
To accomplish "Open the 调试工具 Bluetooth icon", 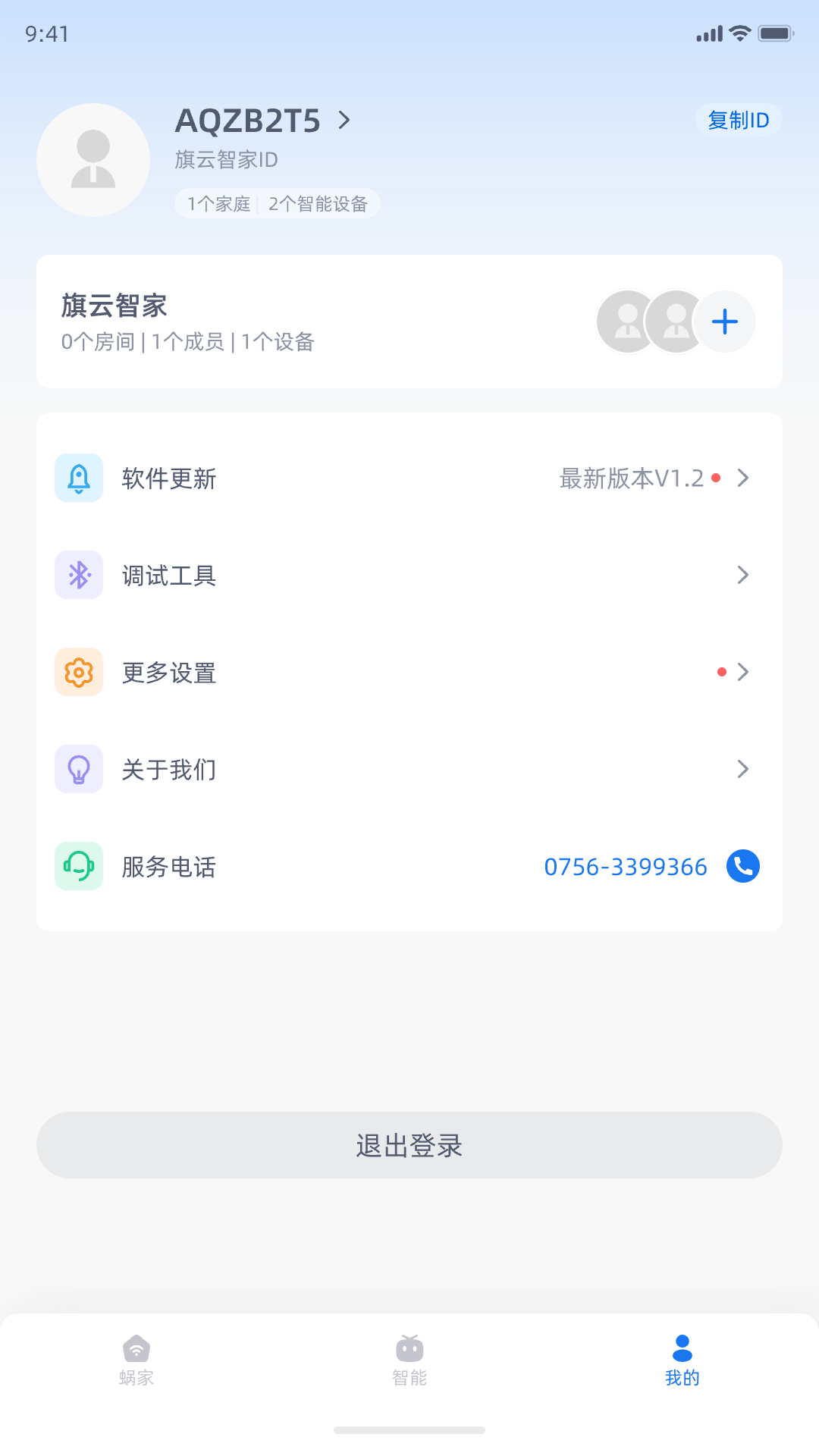I will tap(78, 575).
